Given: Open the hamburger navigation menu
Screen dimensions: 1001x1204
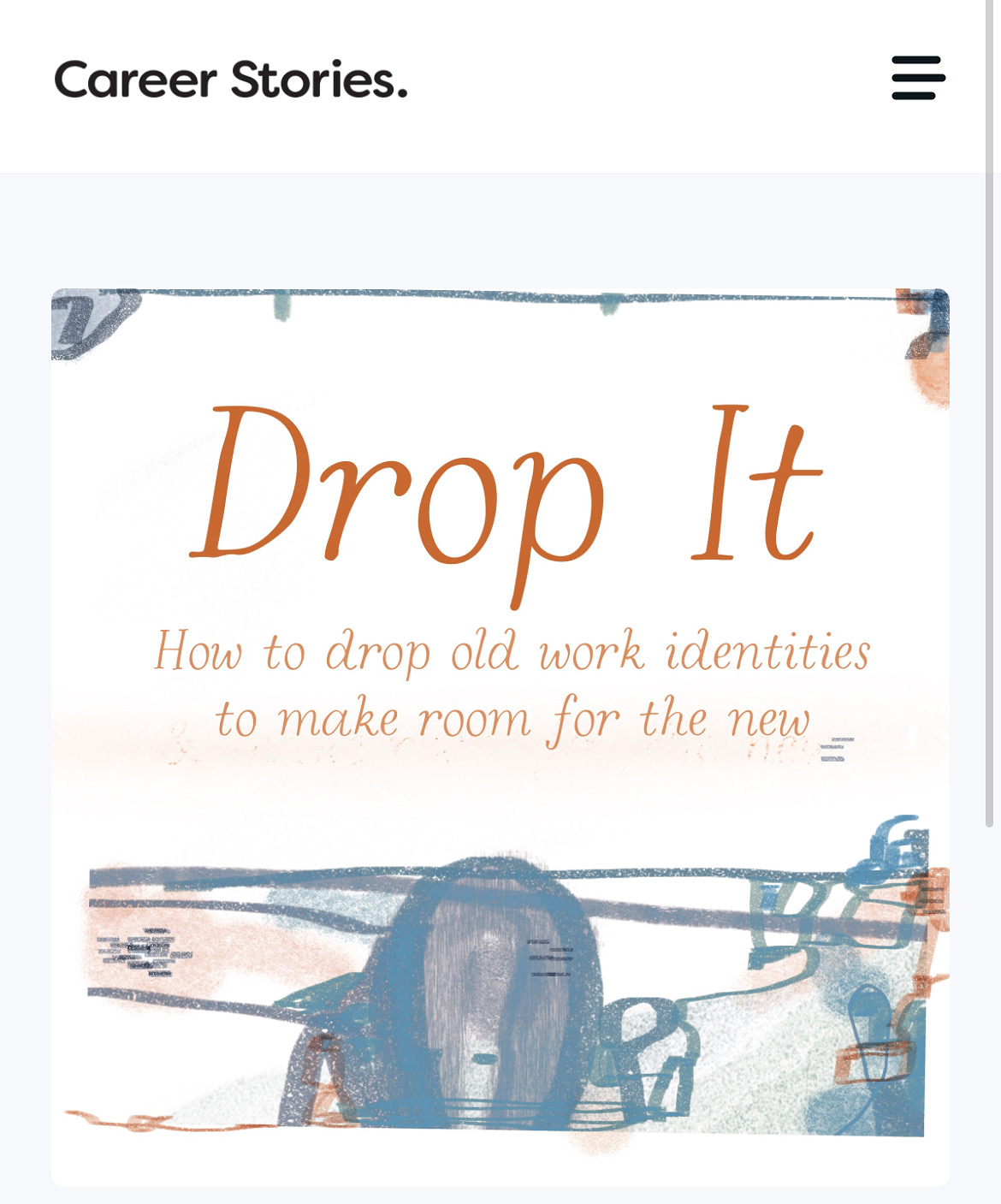Looking at the screenshot, I should click(918, 78).
